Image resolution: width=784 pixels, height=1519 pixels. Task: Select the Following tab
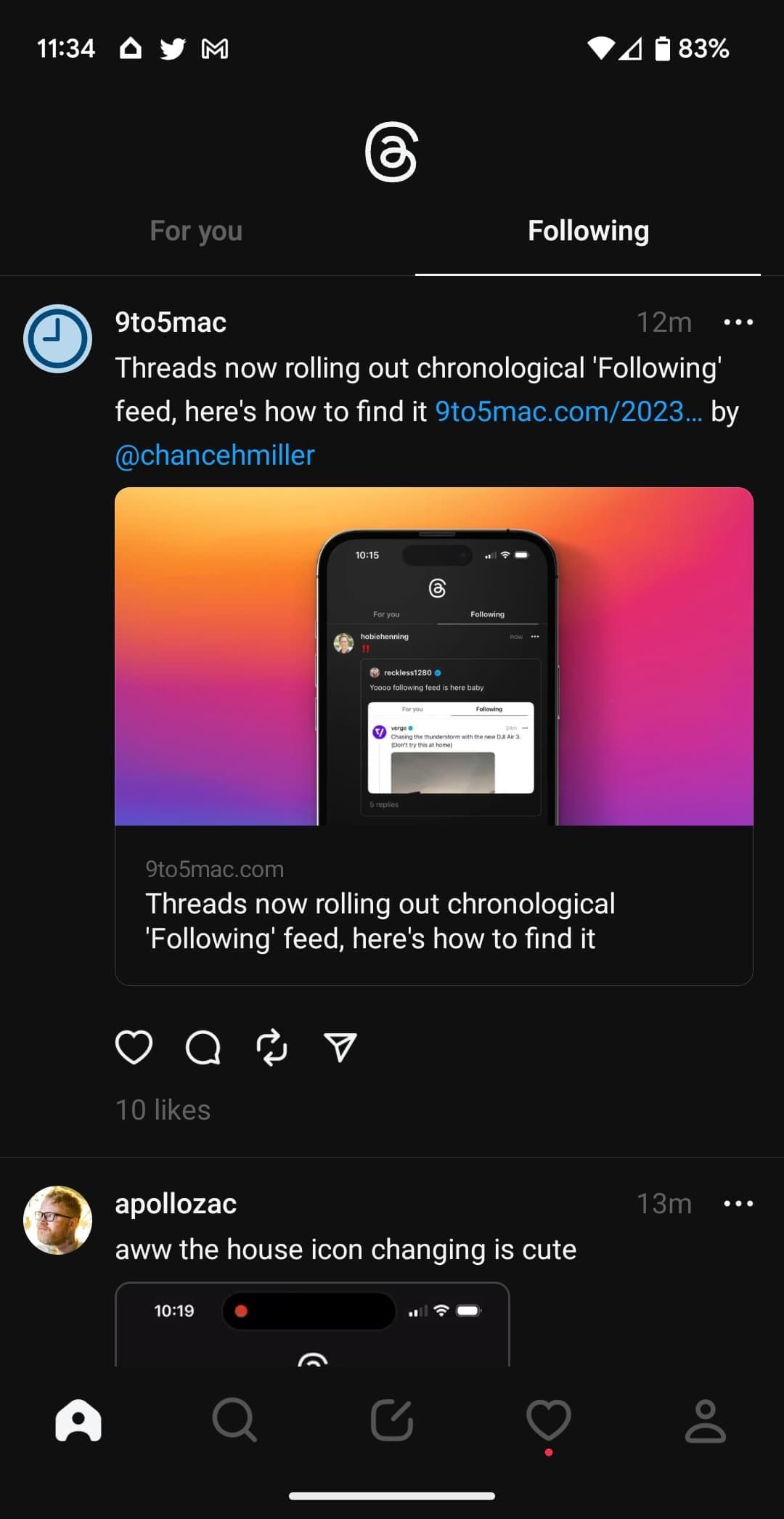point(588,231)
